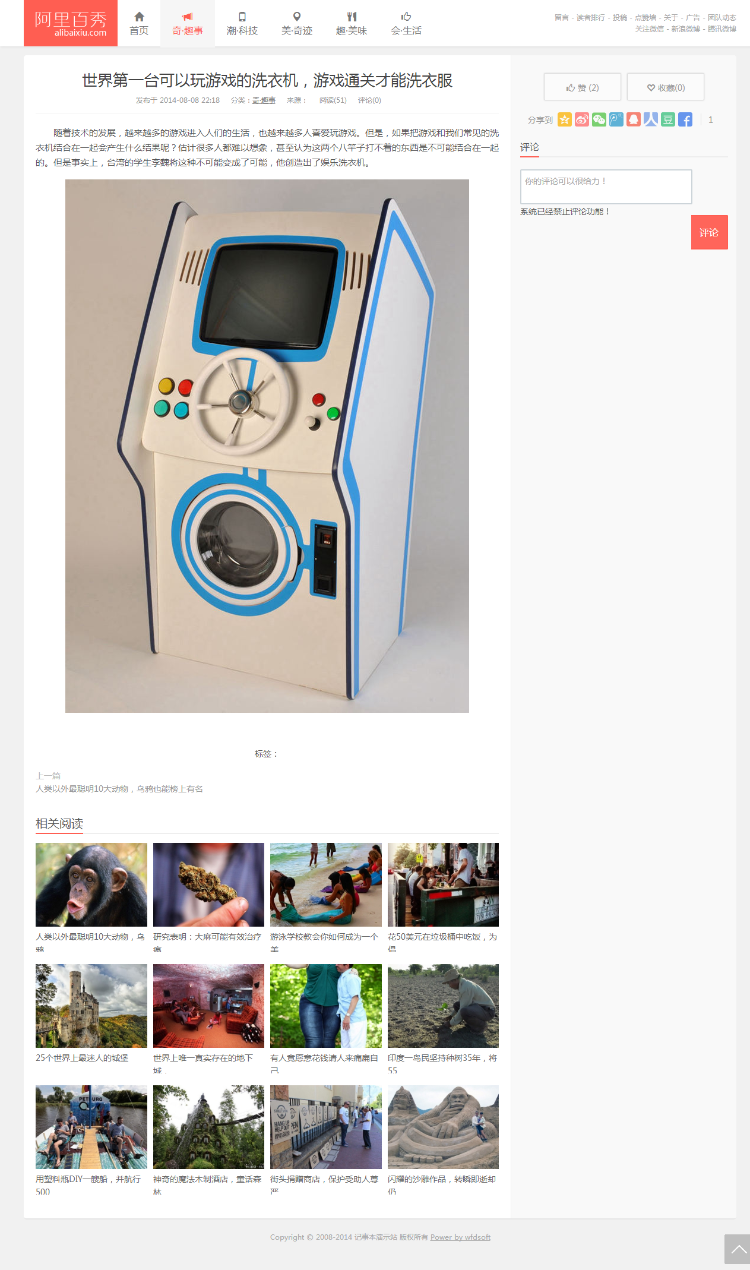Share article to WeChat
Viewport: 750px width, 1270px height.
tap(599, 120)
